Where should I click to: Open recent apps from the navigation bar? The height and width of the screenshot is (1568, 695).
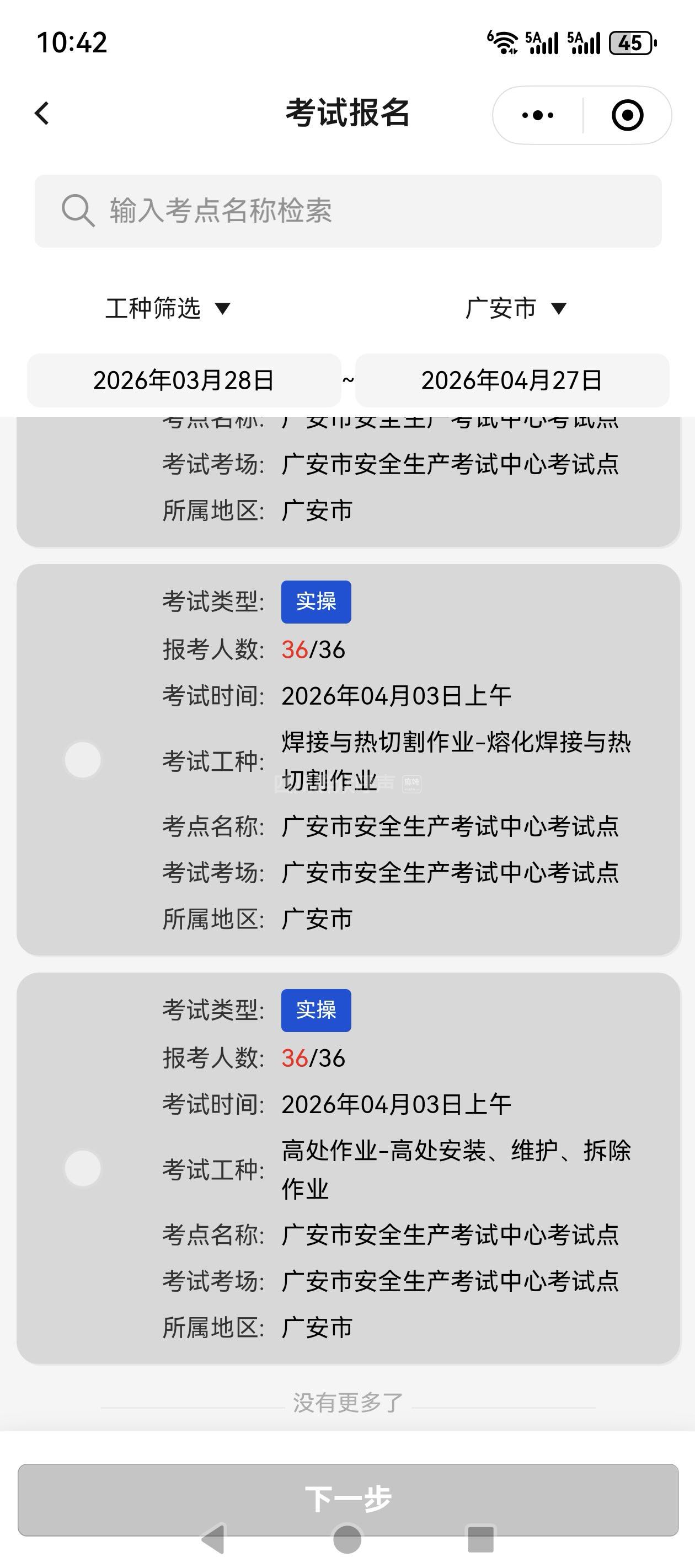(480, 1540)
